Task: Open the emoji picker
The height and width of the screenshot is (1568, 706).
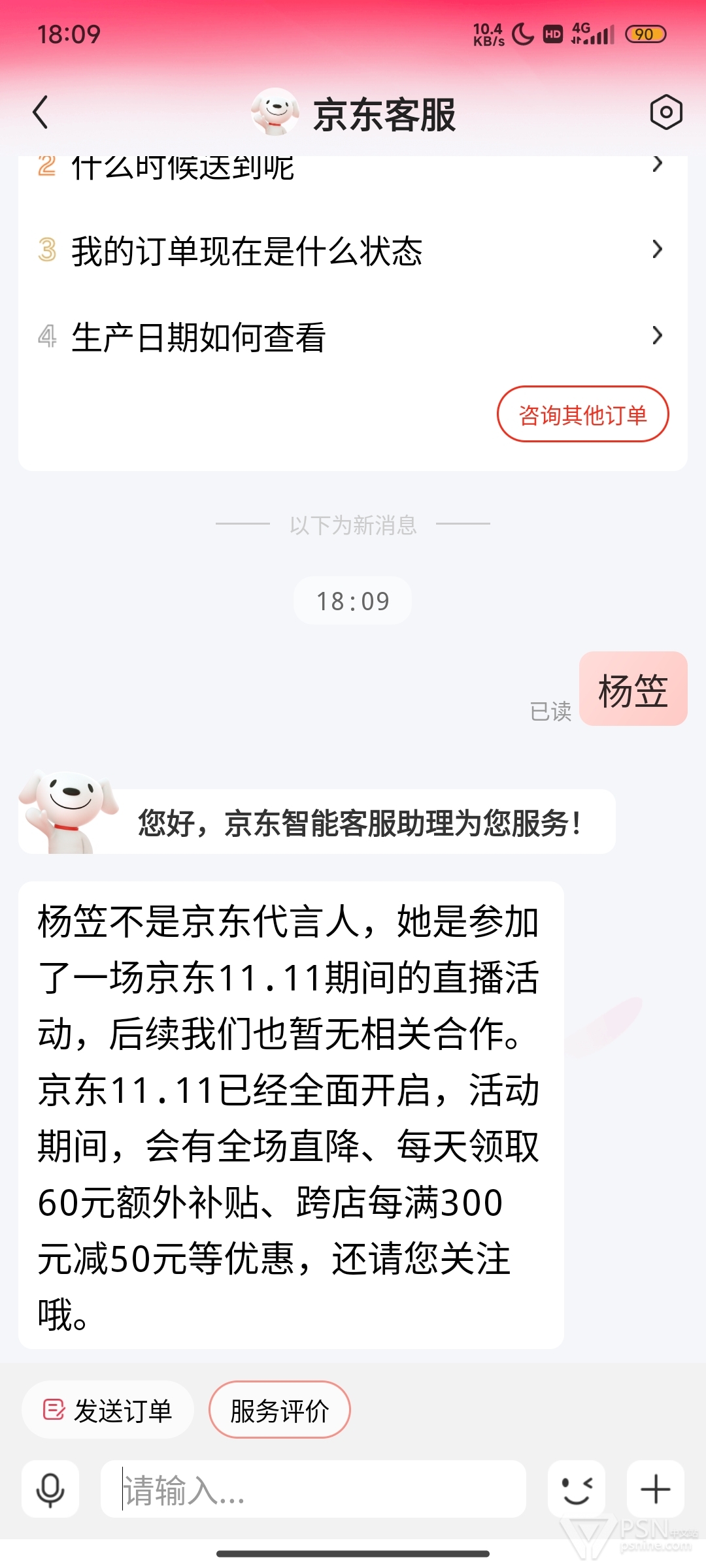Action: [x=577, y=1490]
